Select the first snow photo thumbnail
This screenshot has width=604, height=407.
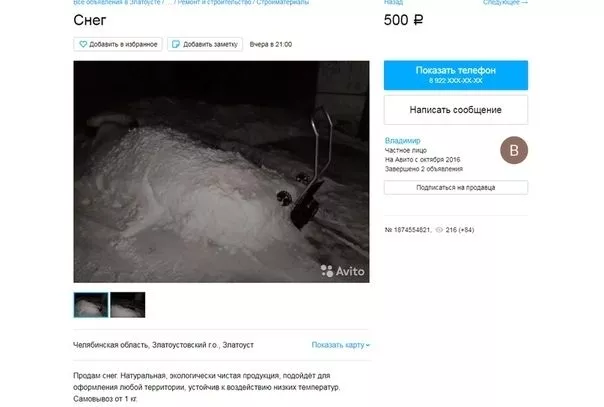pos(91,304)
